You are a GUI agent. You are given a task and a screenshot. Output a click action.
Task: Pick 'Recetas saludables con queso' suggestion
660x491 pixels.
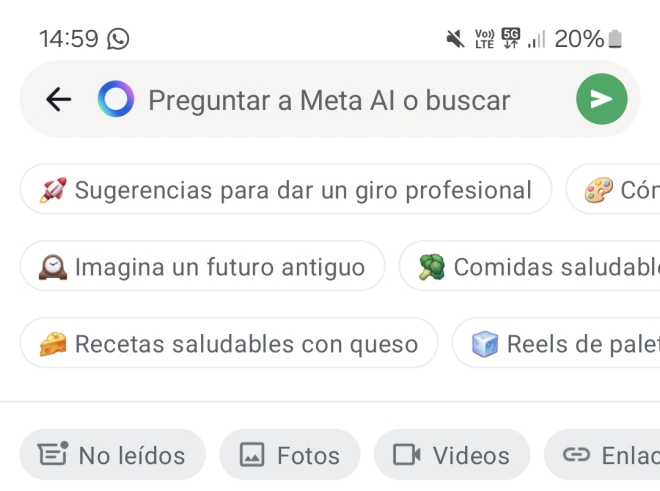[229, 344]
